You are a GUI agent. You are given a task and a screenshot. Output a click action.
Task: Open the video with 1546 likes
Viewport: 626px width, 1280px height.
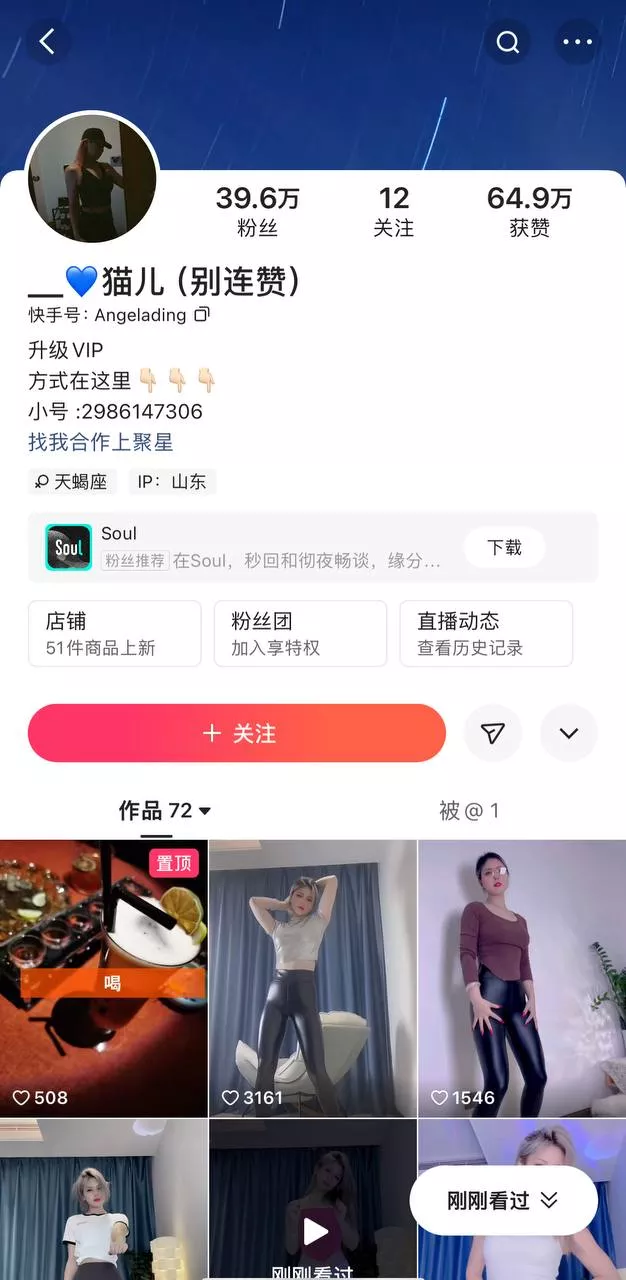tap(522, 978)
